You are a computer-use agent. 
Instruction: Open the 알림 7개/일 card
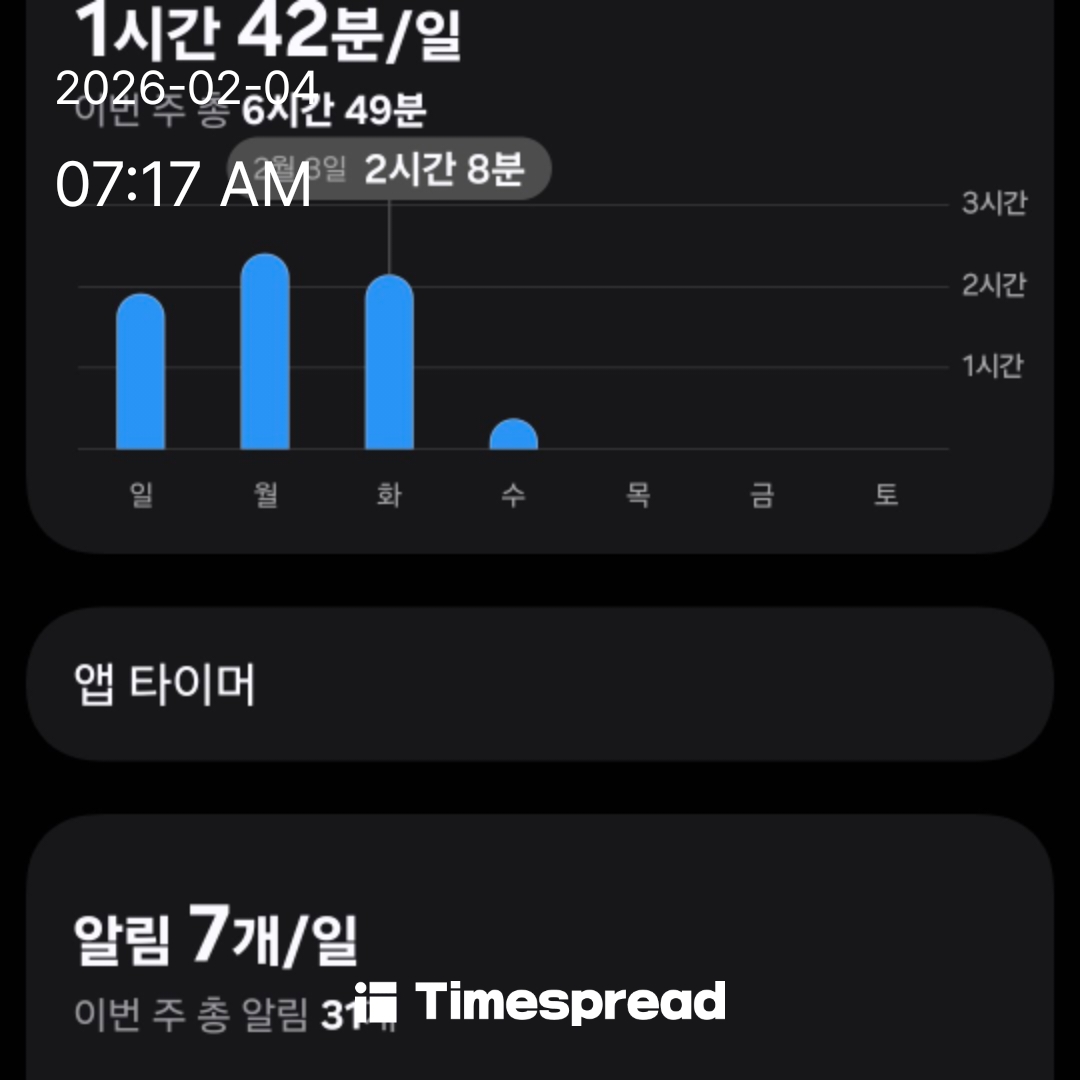pyautogui.click(x=540, y=950)
